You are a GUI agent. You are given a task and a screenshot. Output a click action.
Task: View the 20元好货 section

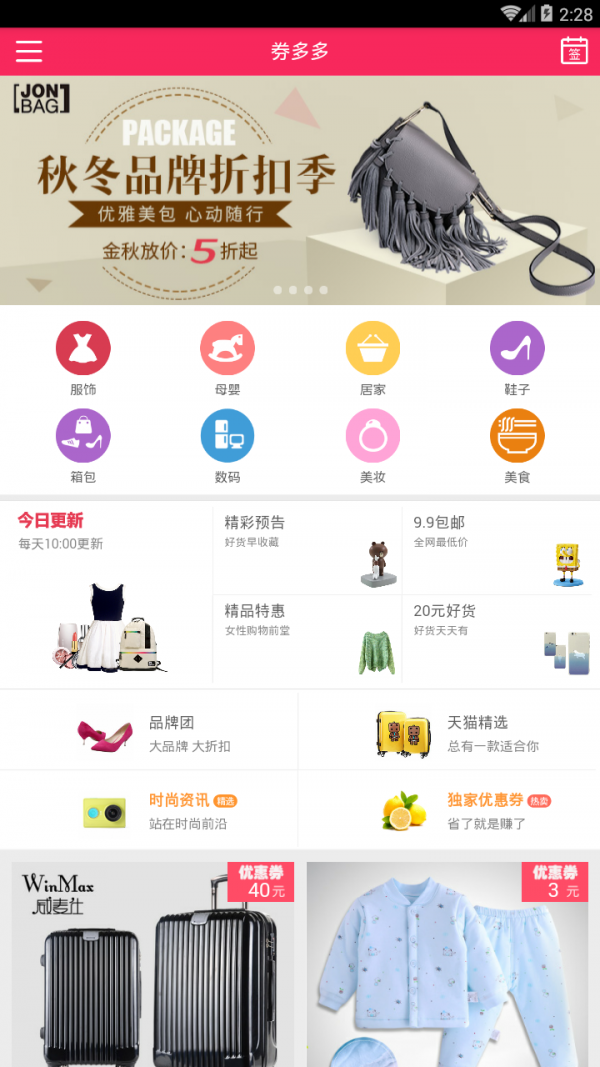point(500,638)
